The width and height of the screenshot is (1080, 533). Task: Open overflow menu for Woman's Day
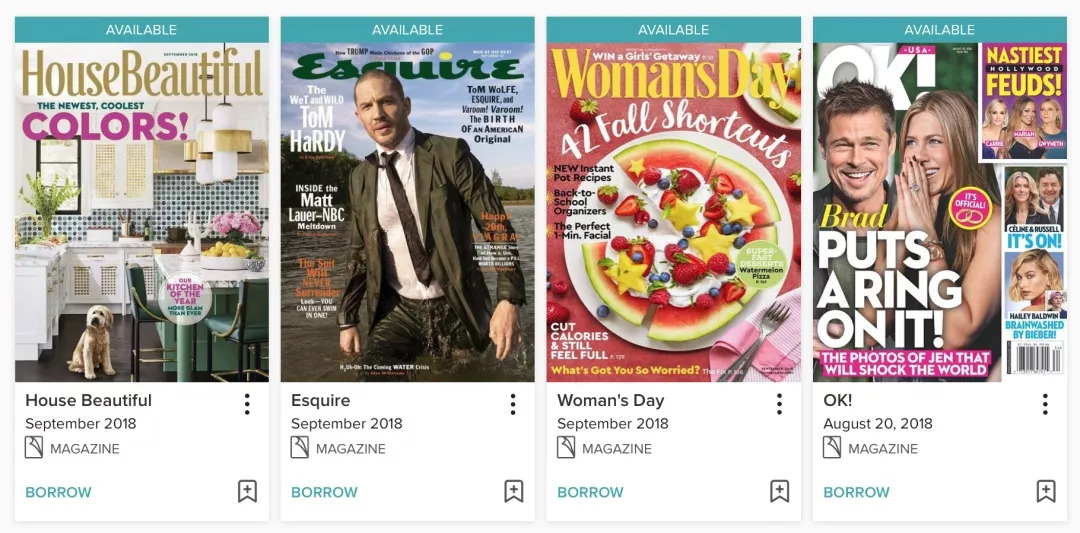779,404
